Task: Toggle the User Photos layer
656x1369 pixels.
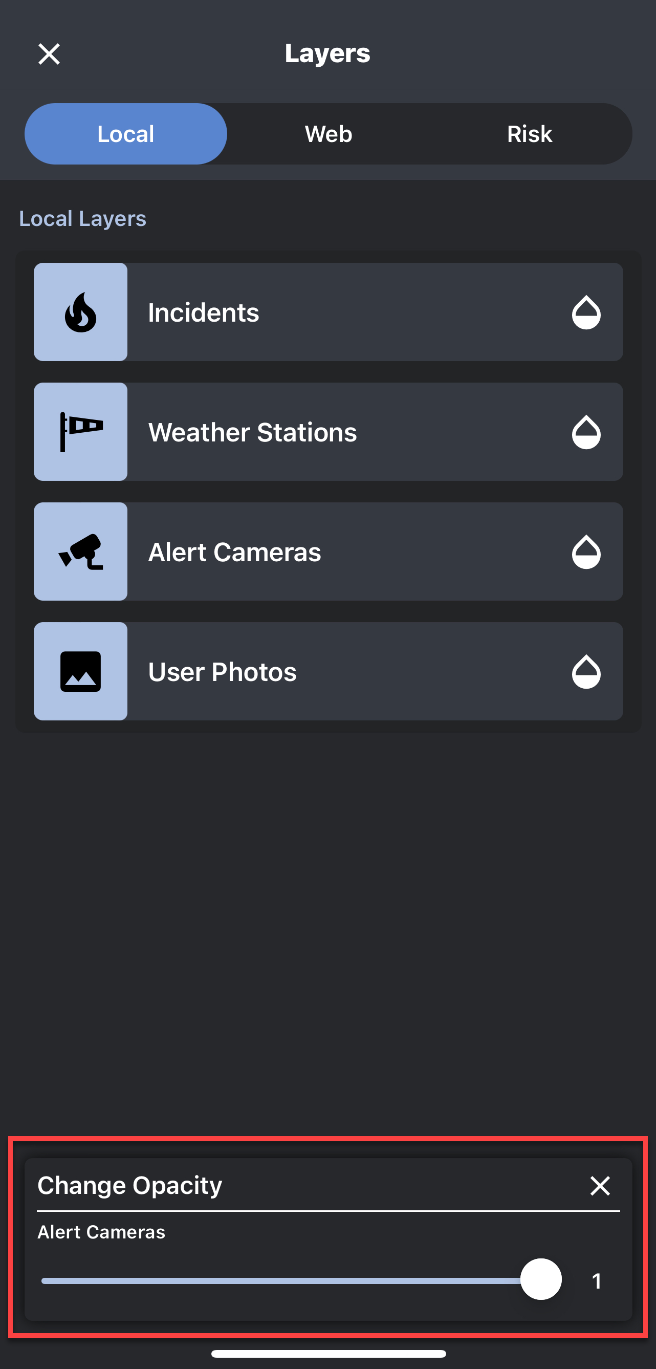Action: coord(81,672)
